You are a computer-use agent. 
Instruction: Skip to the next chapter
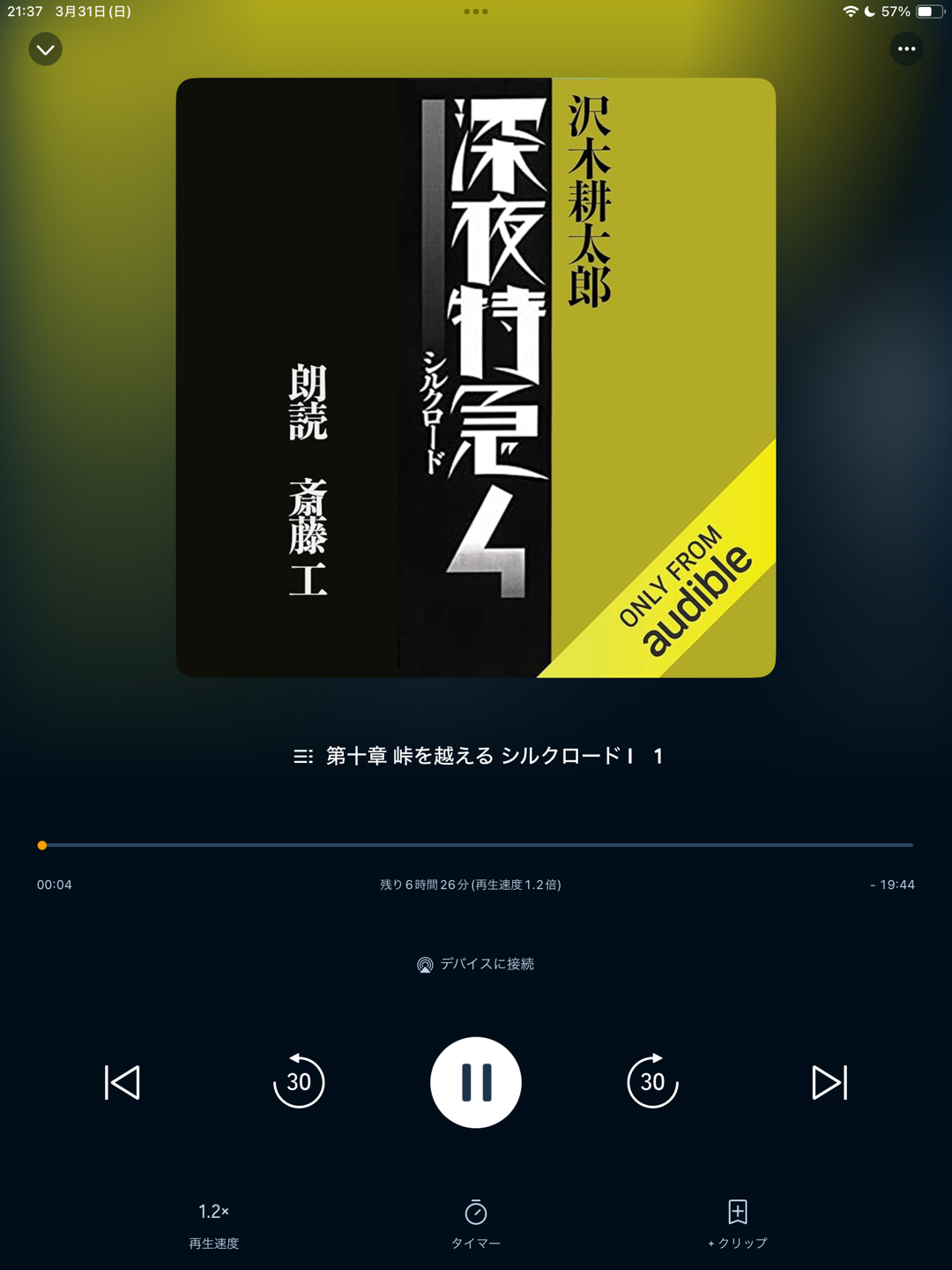[829, 1082]
